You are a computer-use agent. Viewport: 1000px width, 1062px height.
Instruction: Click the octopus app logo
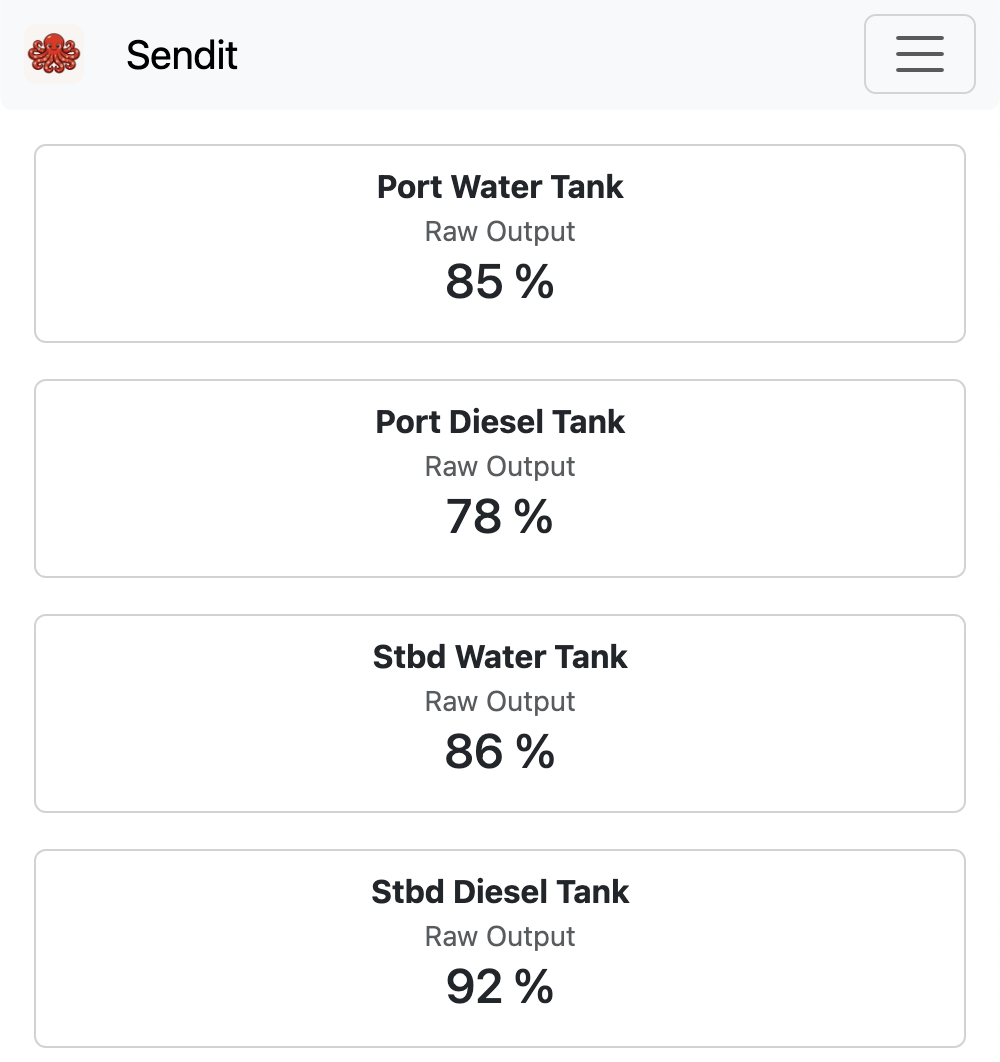55,54
